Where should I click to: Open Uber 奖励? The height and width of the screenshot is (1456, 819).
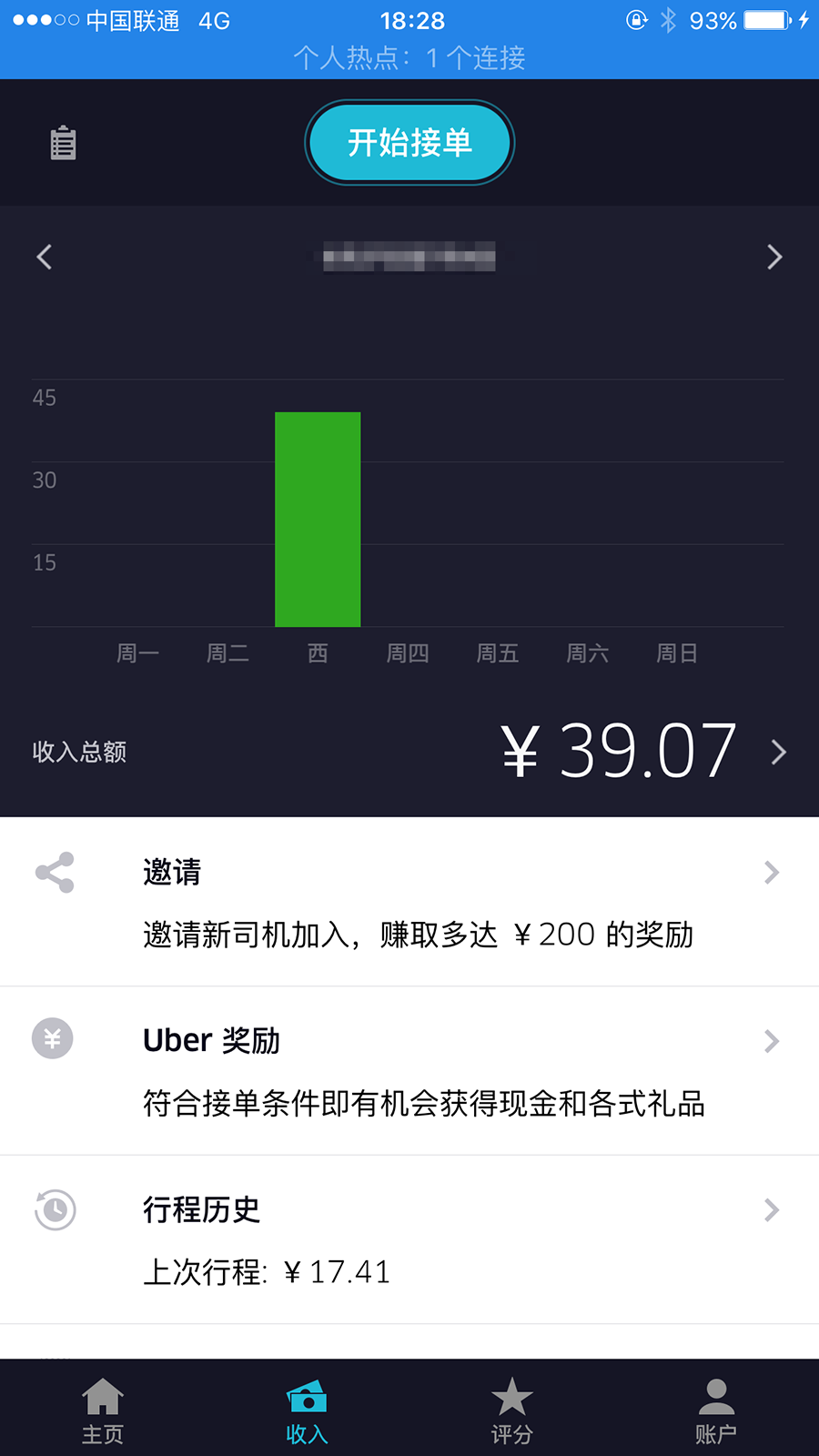[x=409, y=1071]
